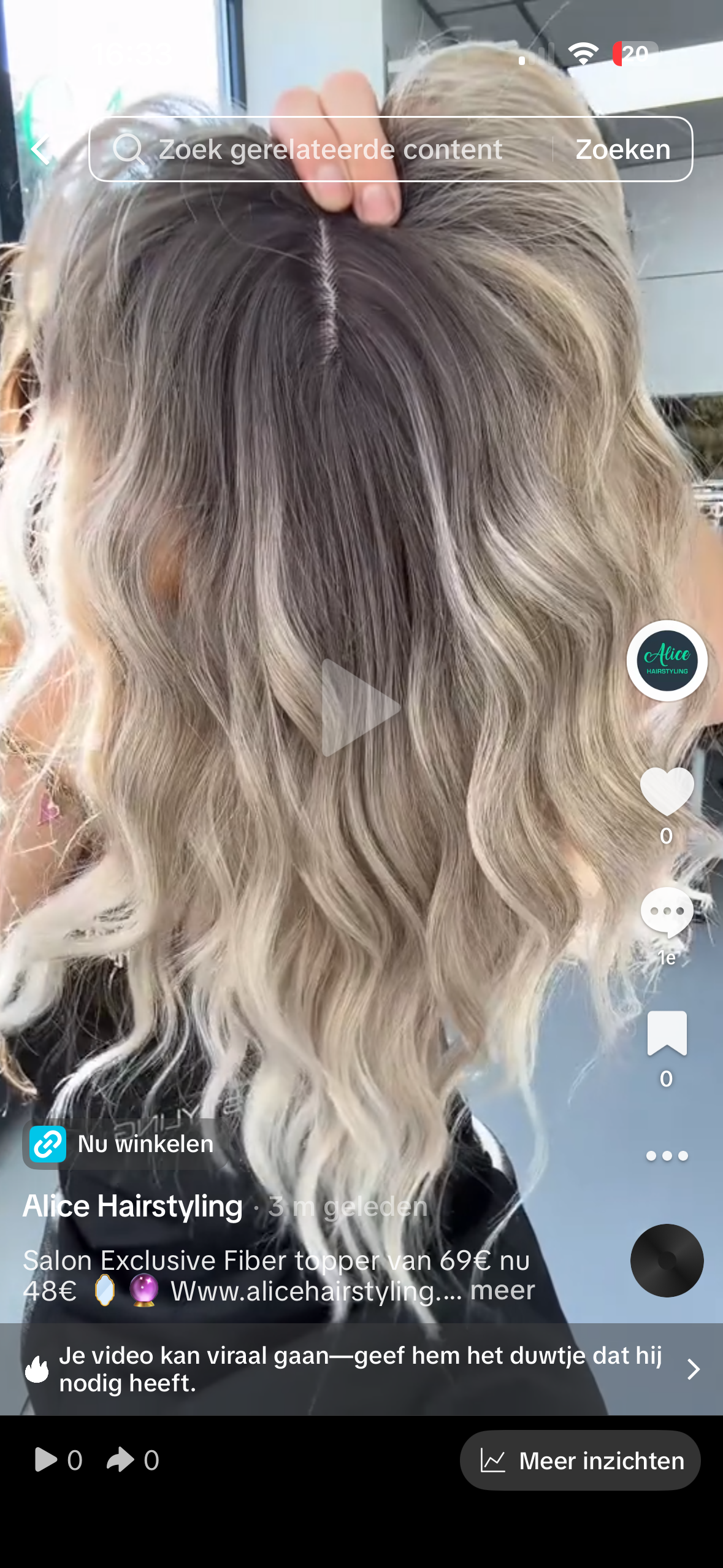Open the Alice Hairstyling username

coord(133,1206)
